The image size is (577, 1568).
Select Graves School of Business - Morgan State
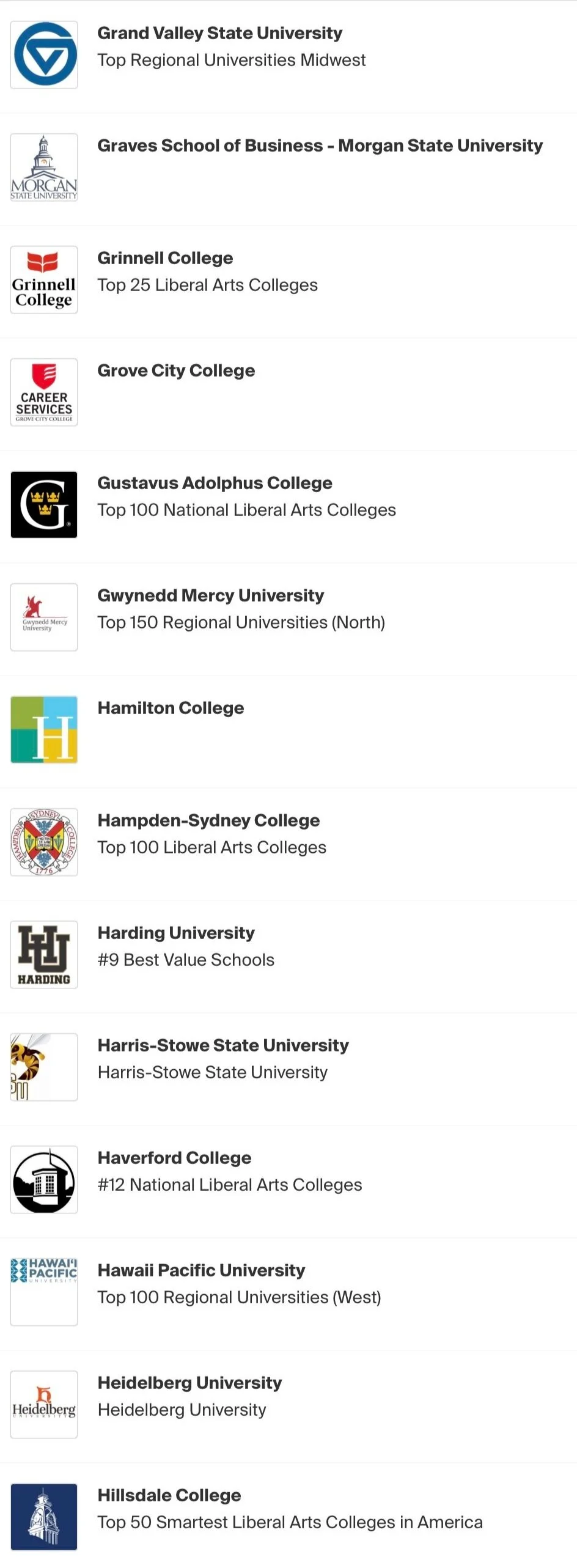[320, 146]
